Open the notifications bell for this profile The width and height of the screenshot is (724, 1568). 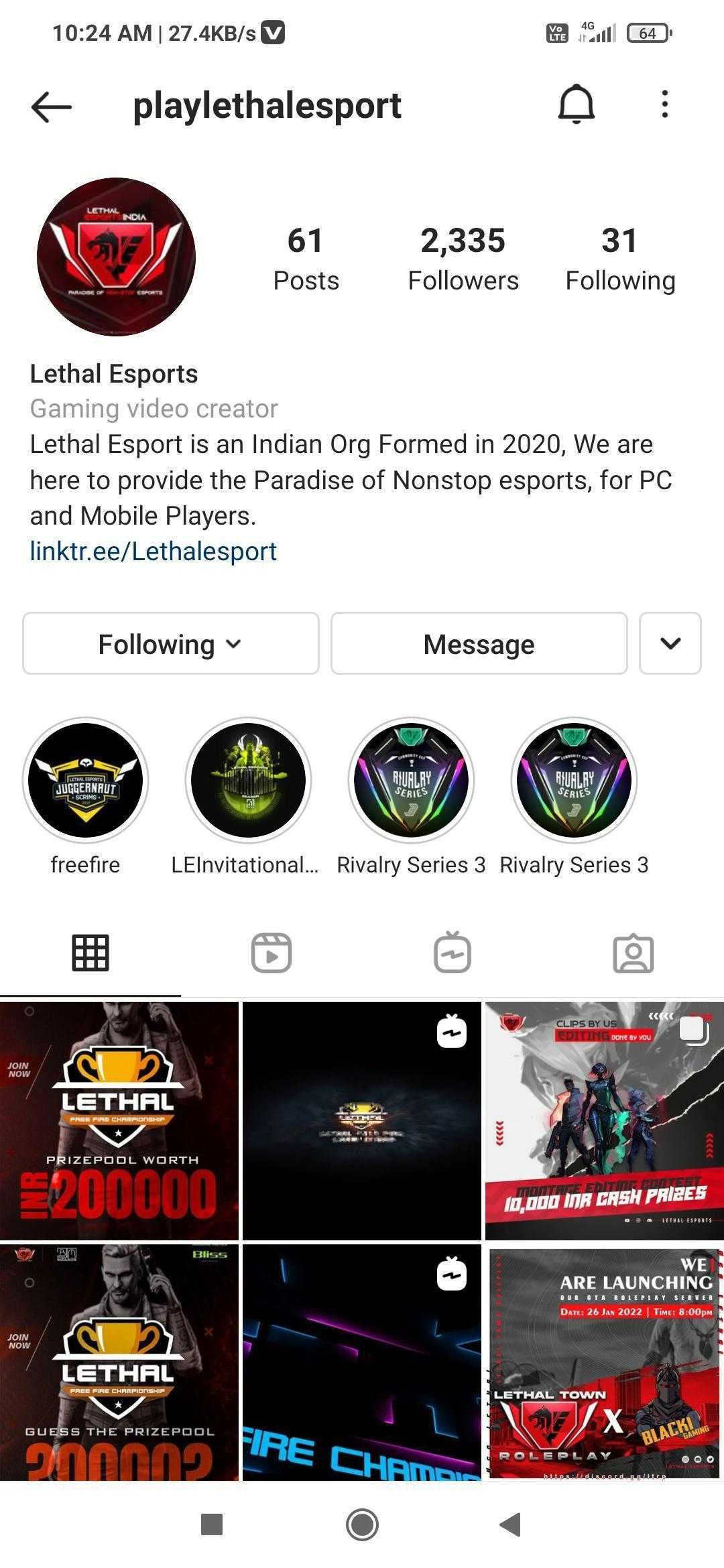pos(576,105)
